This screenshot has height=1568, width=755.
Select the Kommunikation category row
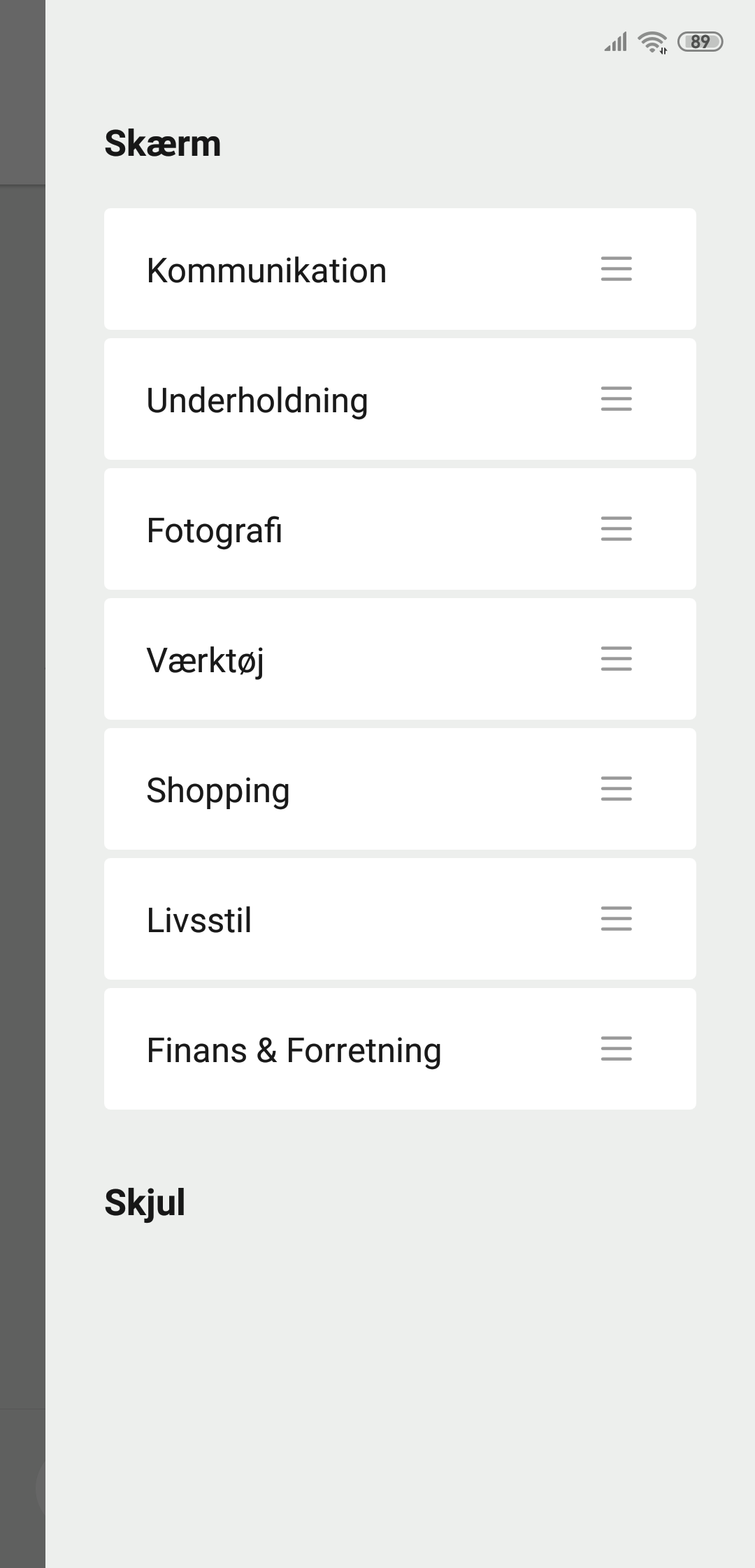coord(400,269)
